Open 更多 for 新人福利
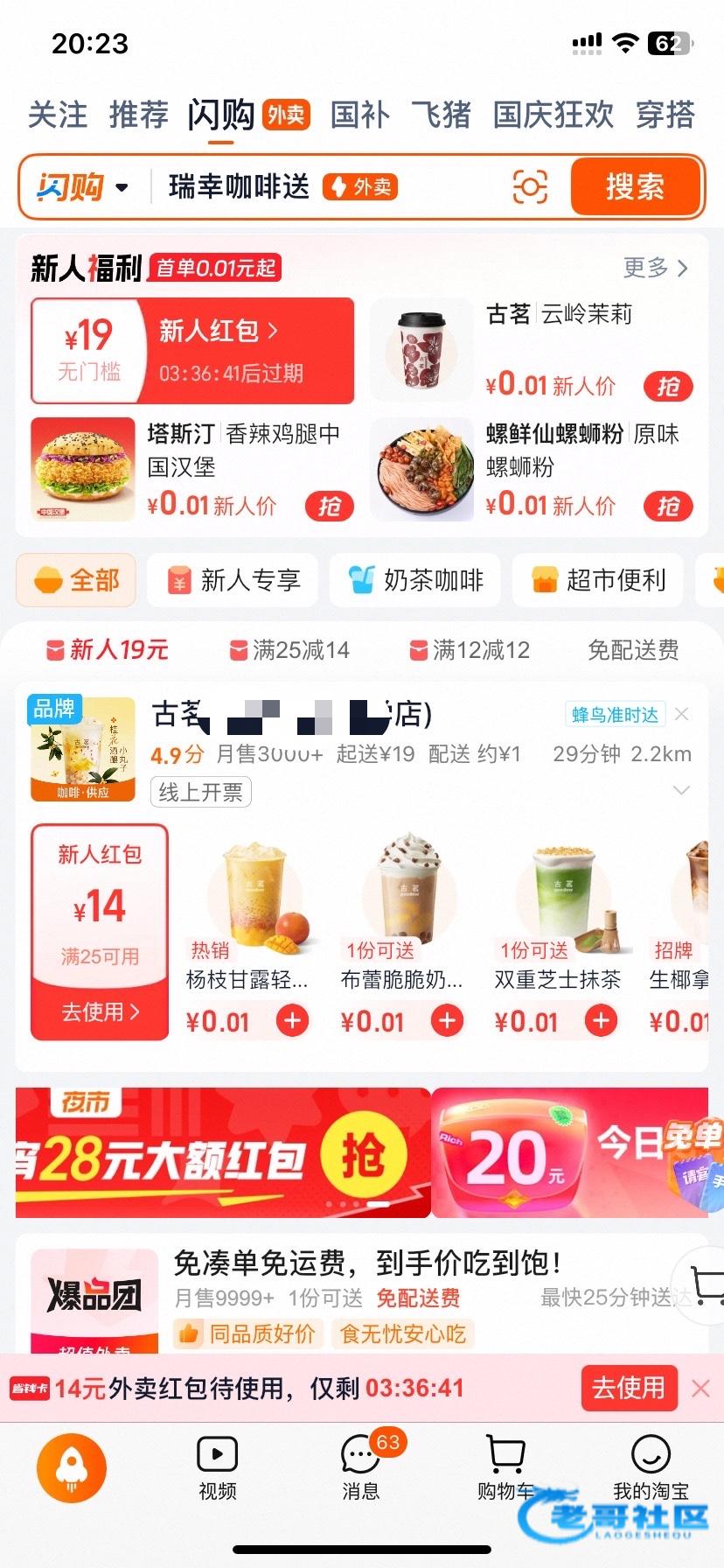 pyautogui.click(x=655, y=268)
